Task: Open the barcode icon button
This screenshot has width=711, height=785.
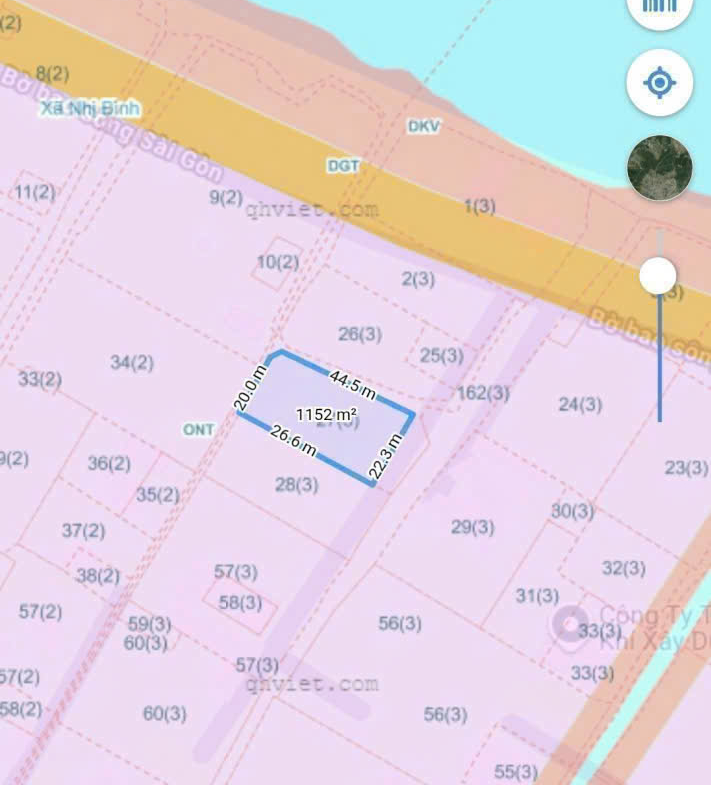Action: [660, 8]
